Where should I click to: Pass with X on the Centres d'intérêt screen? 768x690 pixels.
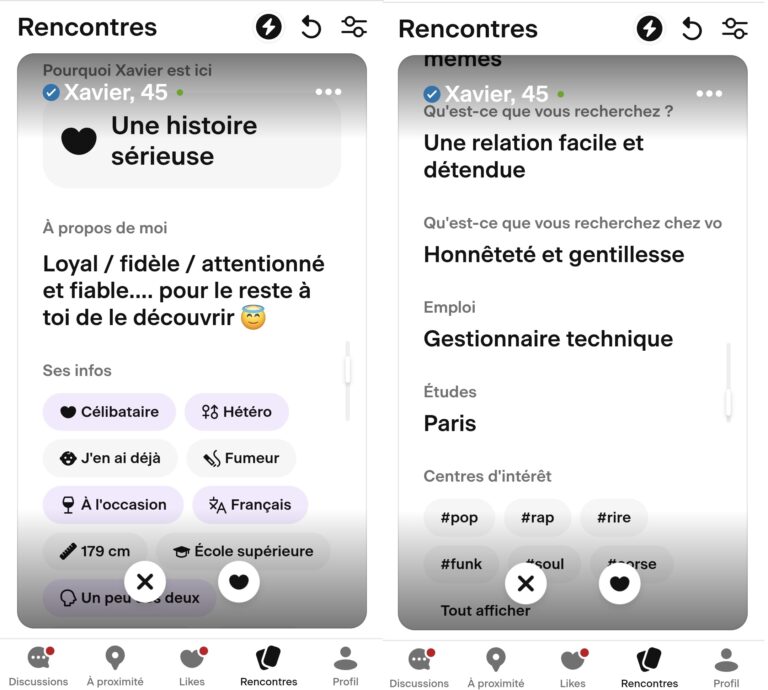526,584
